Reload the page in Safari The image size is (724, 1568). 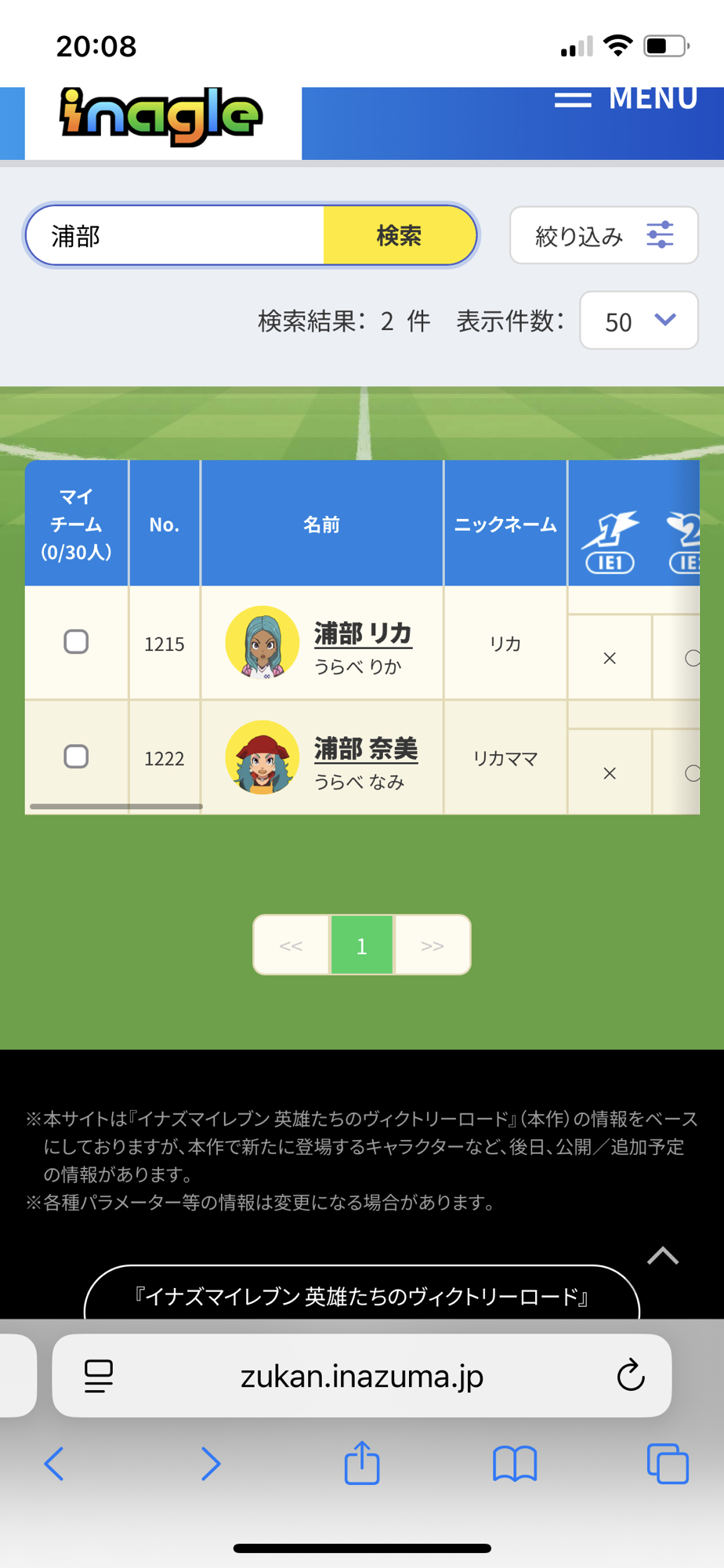[x=630, y=1376]
